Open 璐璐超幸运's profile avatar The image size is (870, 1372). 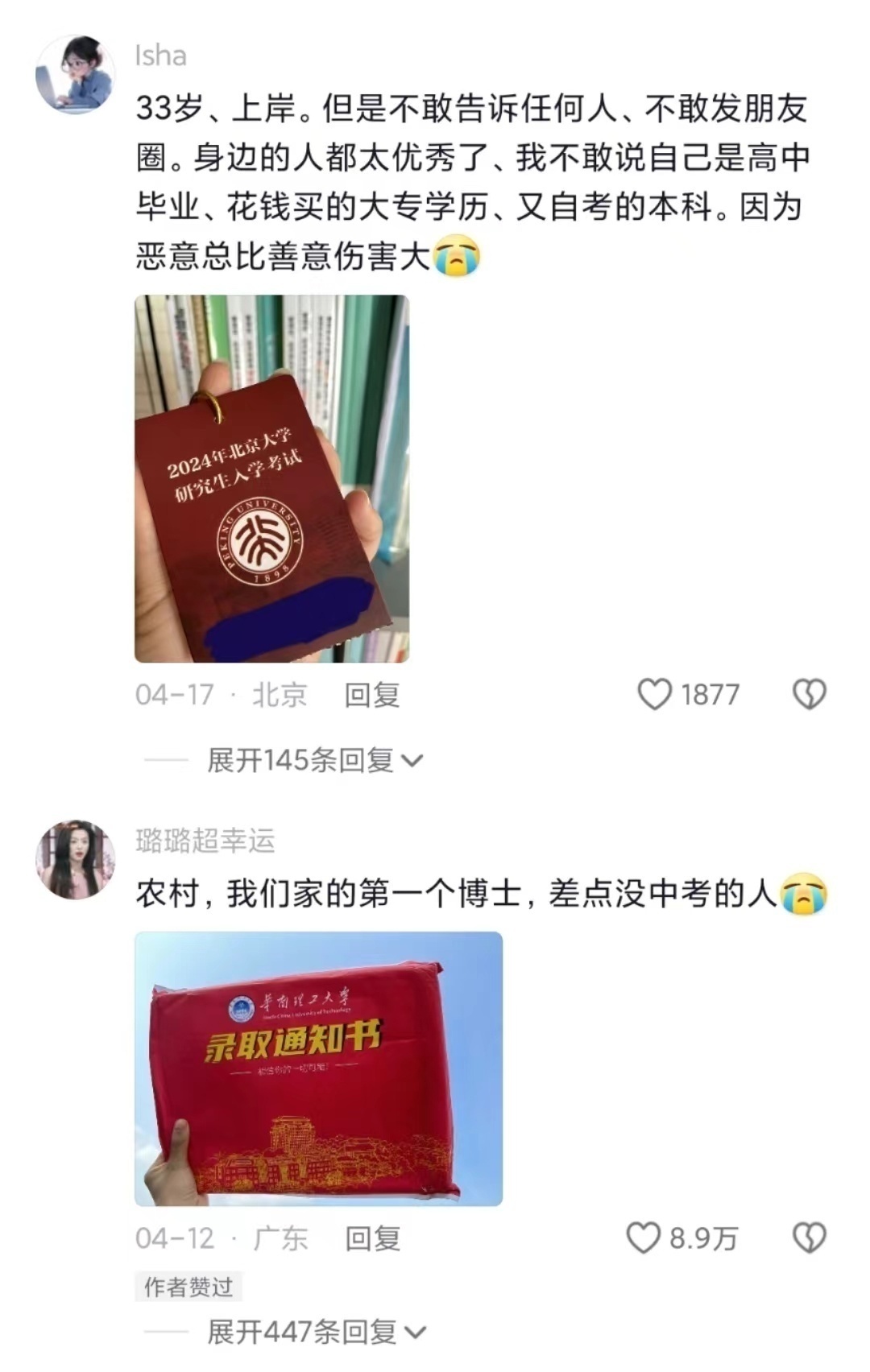point(76,859)
